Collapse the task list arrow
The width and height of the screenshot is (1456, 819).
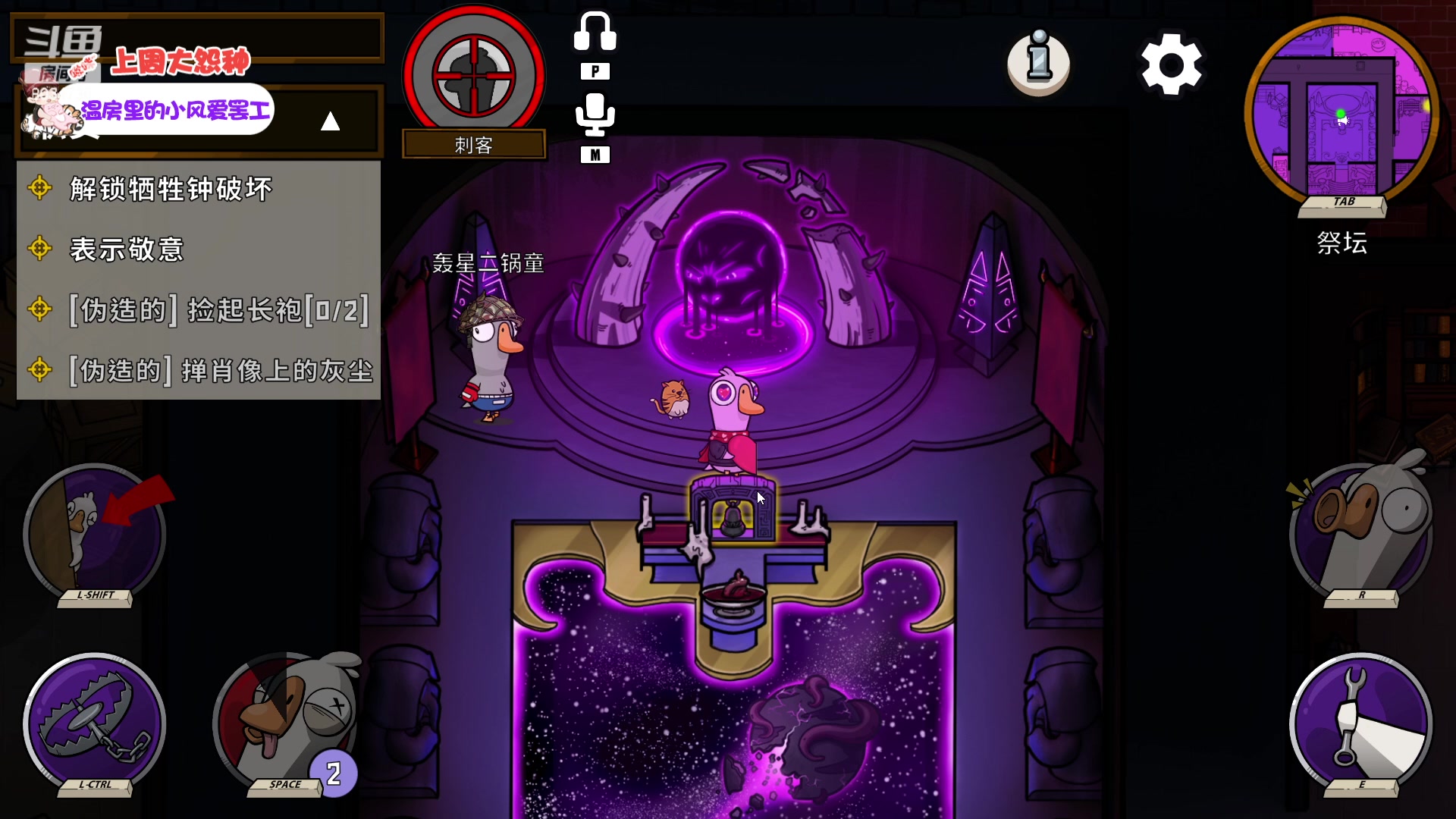330,121
